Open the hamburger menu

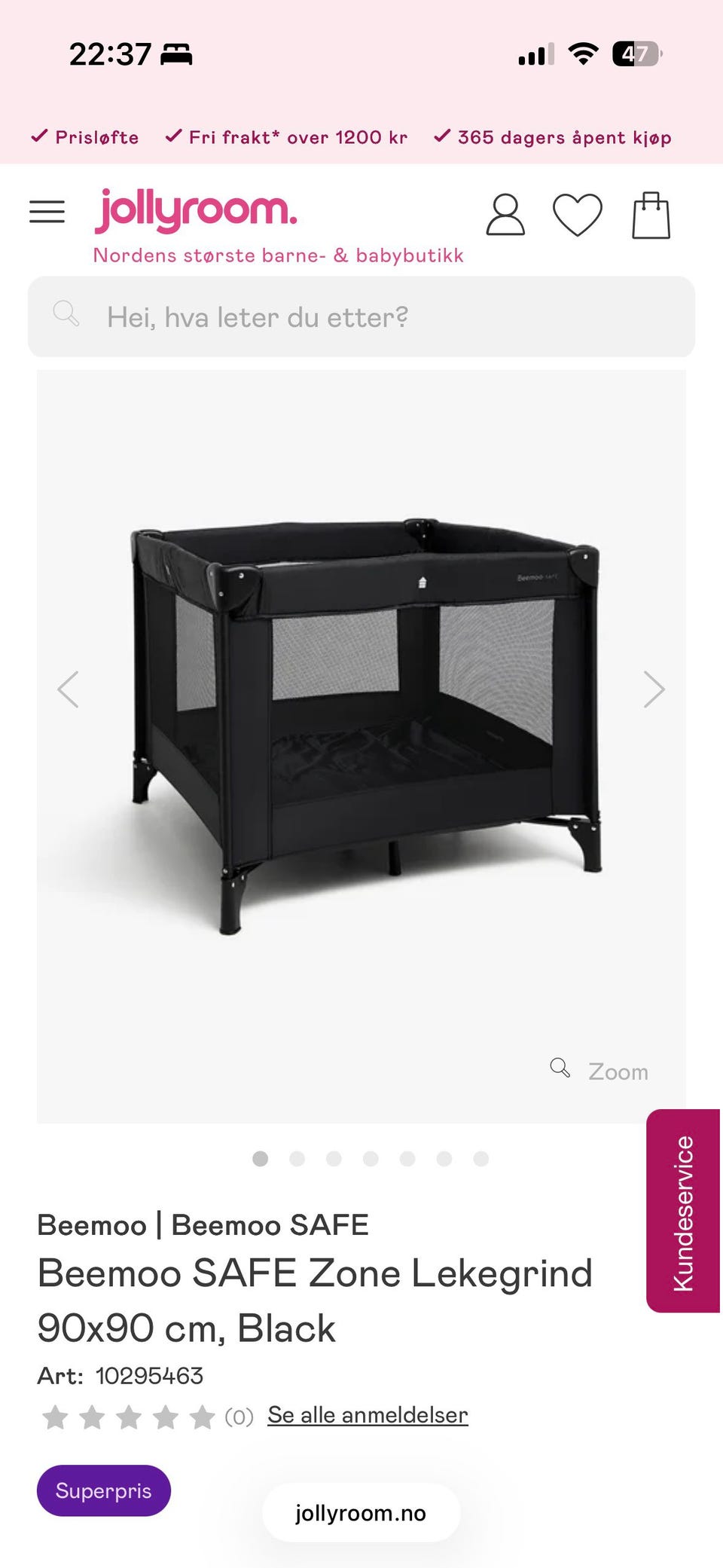click(47, 212)
